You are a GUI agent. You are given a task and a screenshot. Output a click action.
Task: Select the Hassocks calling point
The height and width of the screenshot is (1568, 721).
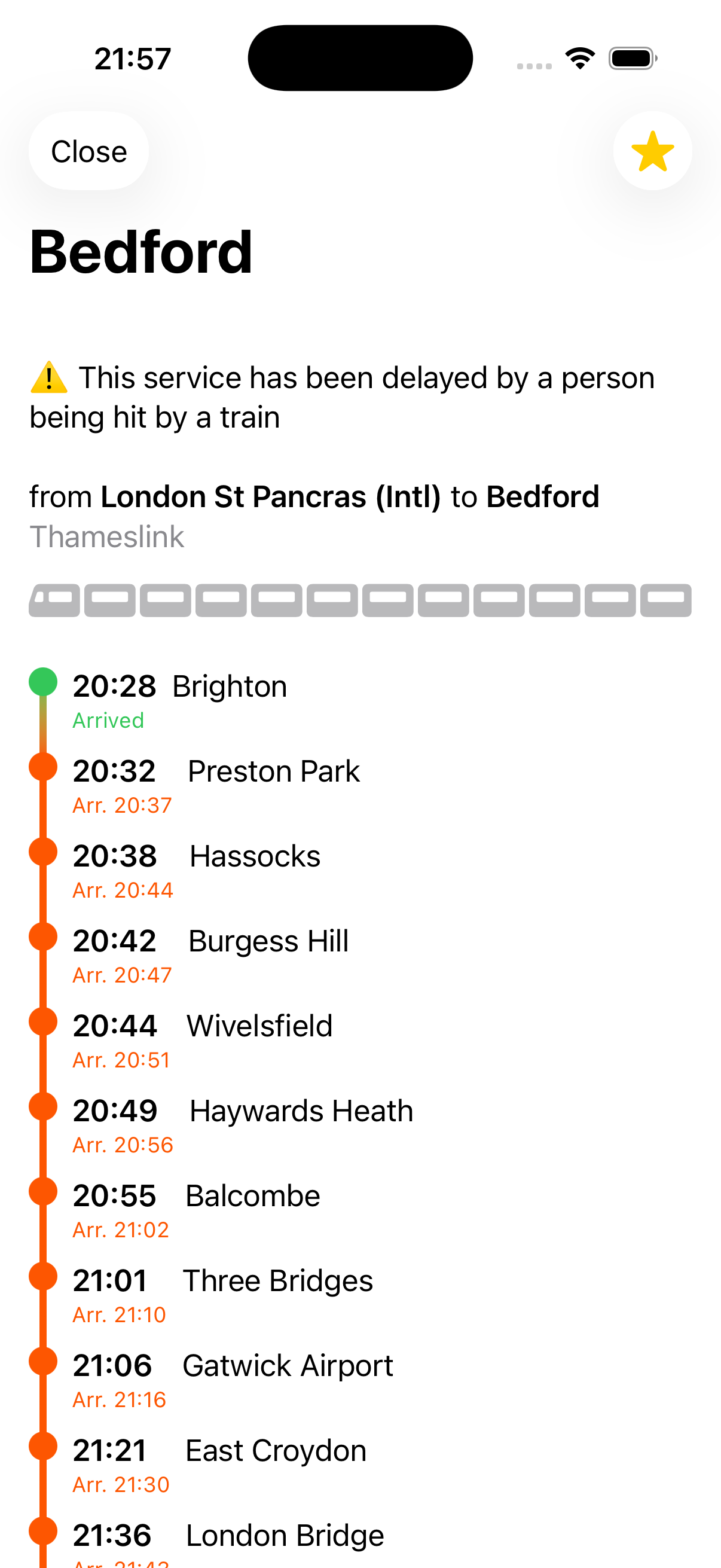tap(254, 856)
